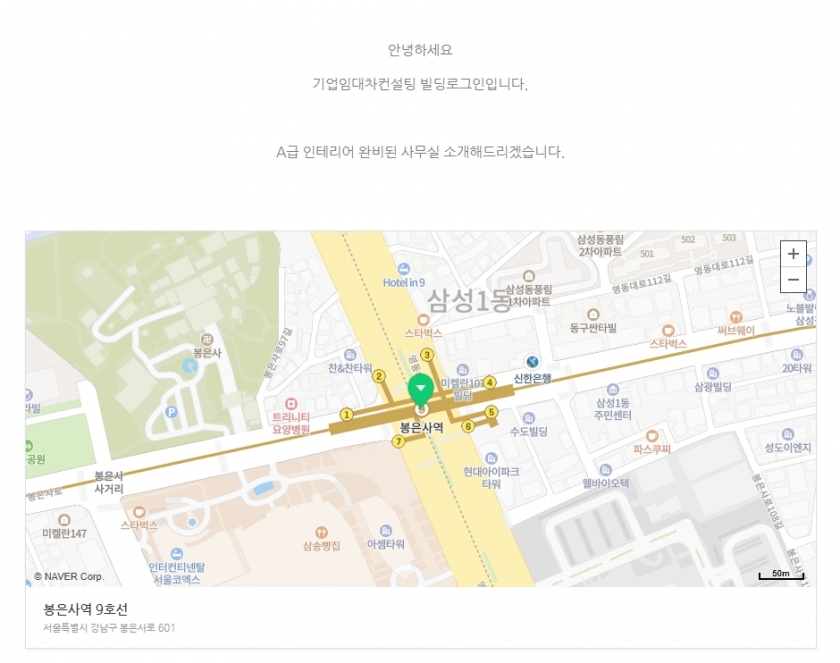
Task: Zoom in on the Naver map
Action: tap(793, 254)
